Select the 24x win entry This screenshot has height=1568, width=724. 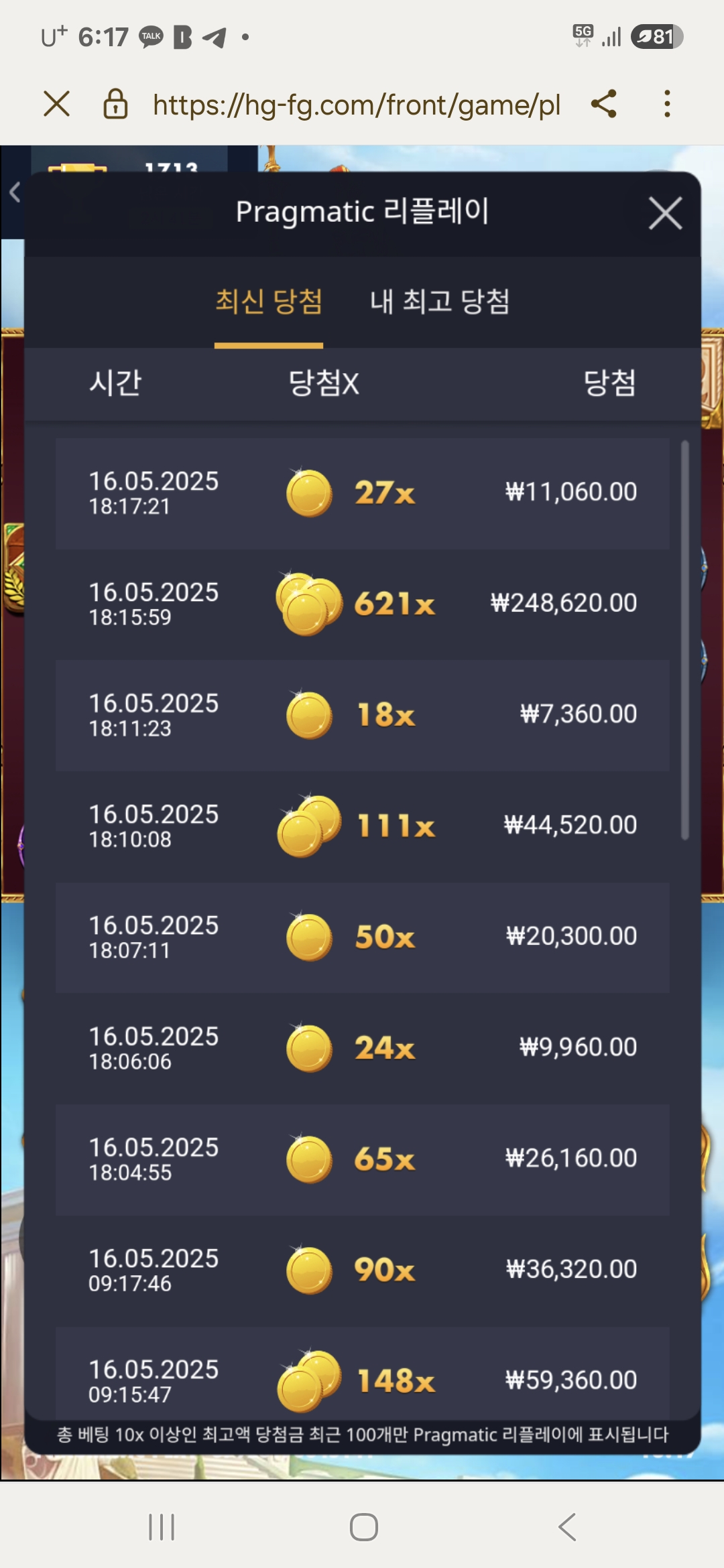point(362,1048)
